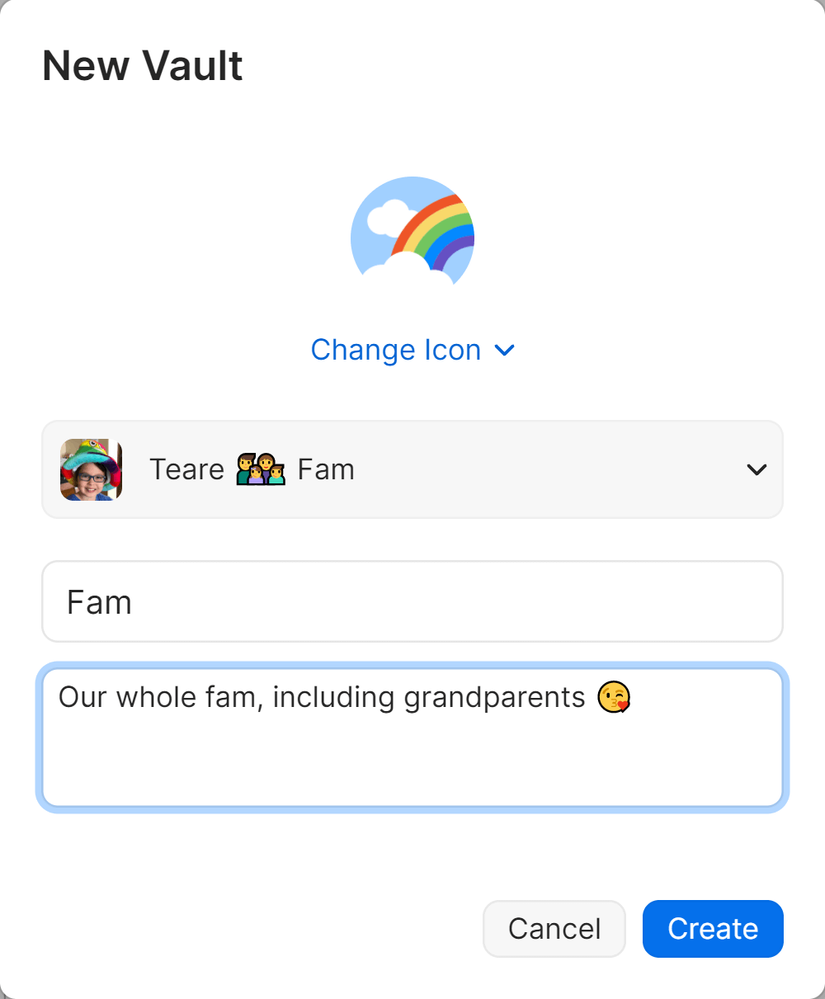Edit the vault name field containing Fam
The height and width of the screenshot is (999, 825).
tap(412, 602)
